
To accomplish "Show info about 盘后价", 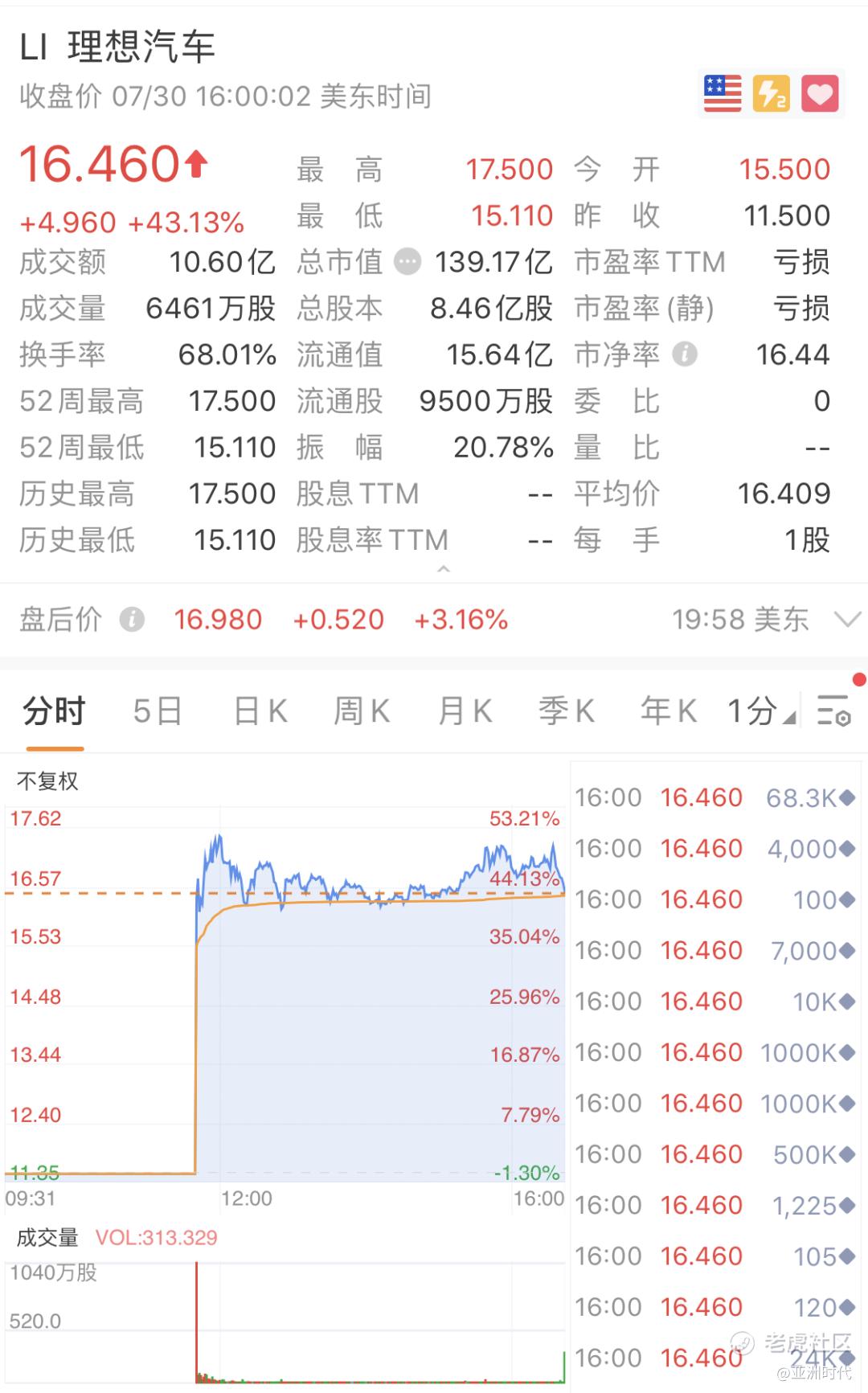I will 132,620.
